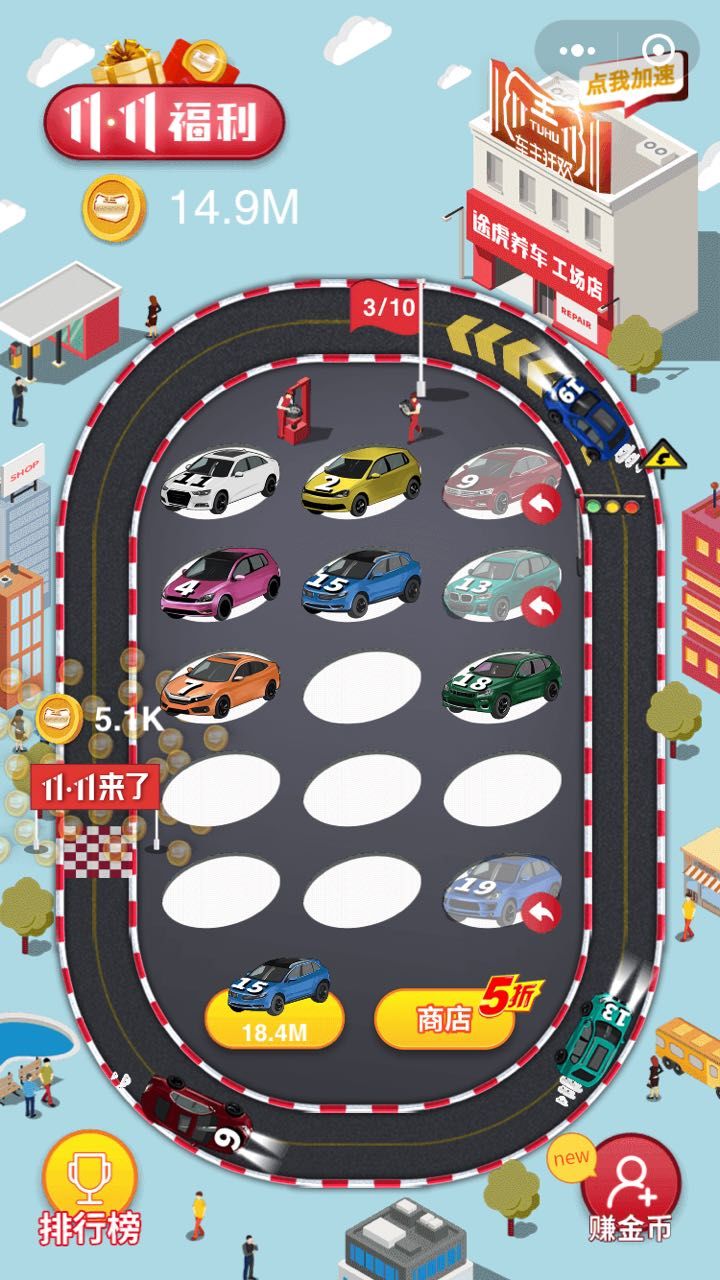Buy car 15 for 18.4M coins
This screenshot has height=1280, width=720.
pyautogui.click(x=275, y=1017)
